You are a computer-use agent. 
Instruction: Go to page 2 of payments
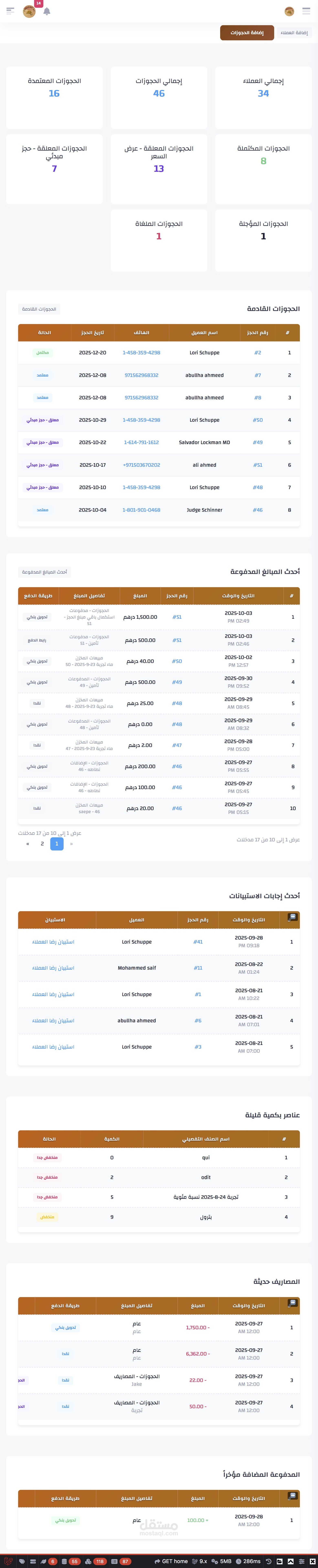point(42,844)
